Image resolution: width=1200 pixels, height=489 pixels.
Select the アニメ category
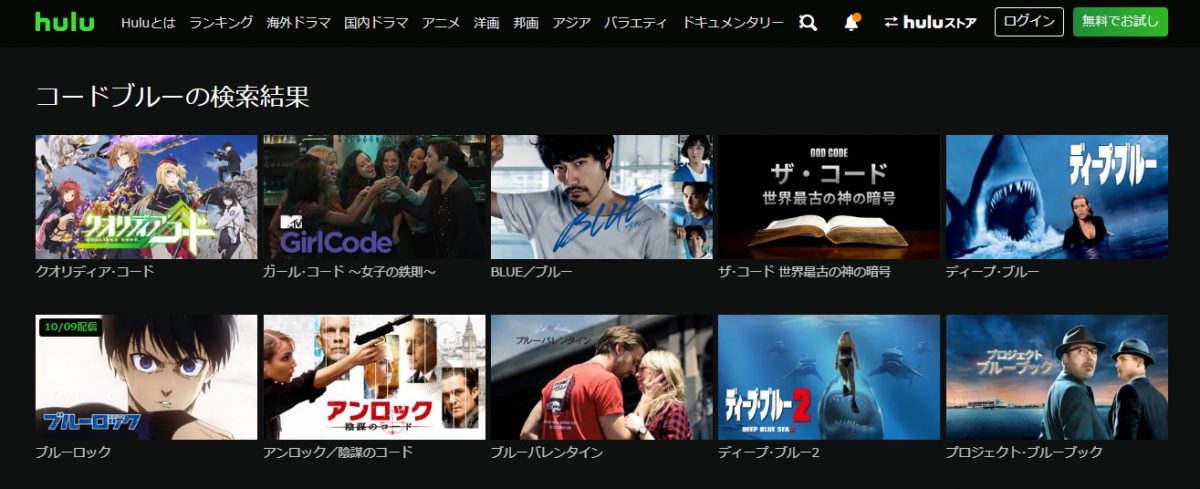[441, 22]
